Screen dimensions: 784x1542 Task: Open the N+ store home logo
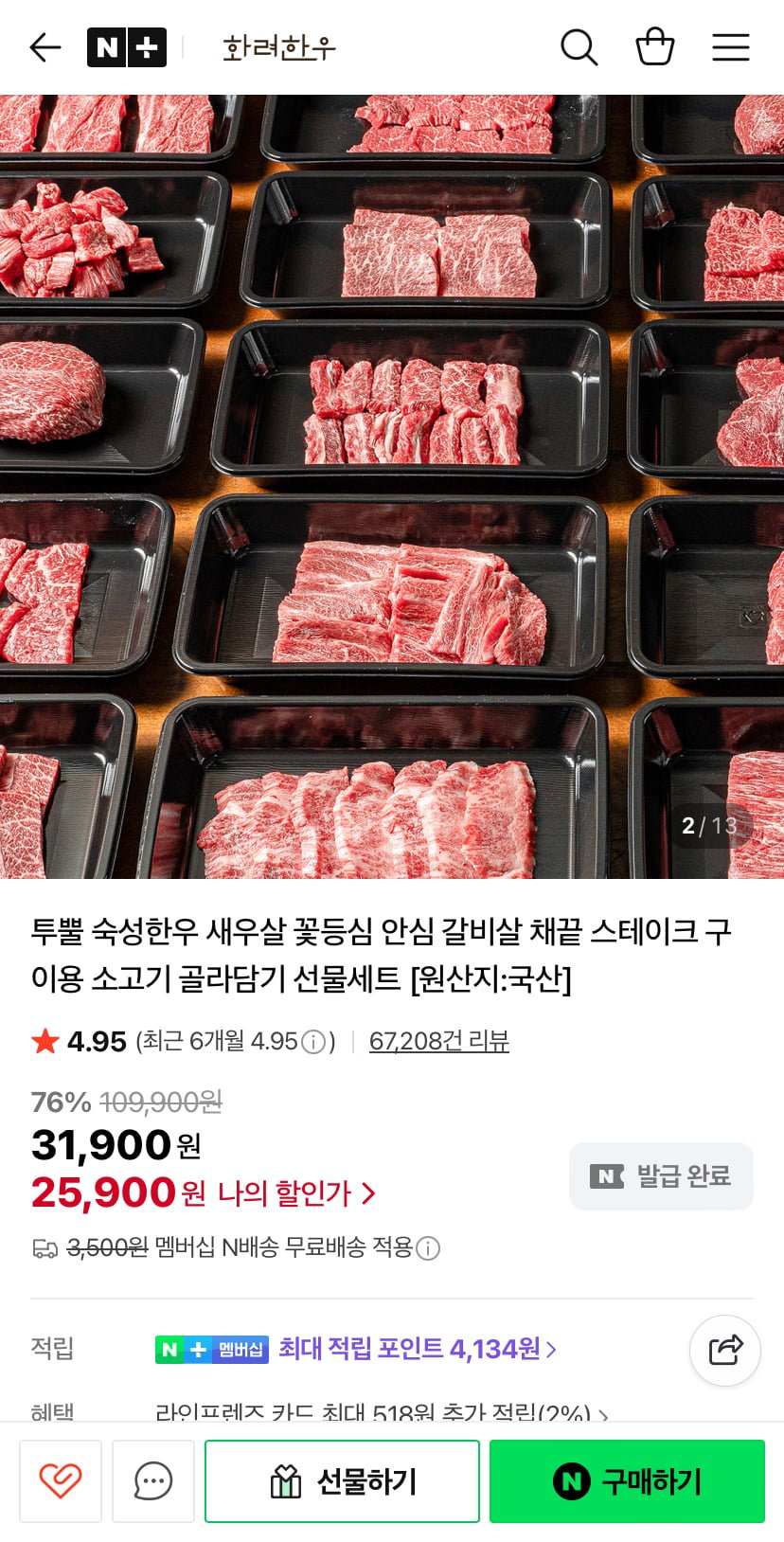[x=126, y=47]
